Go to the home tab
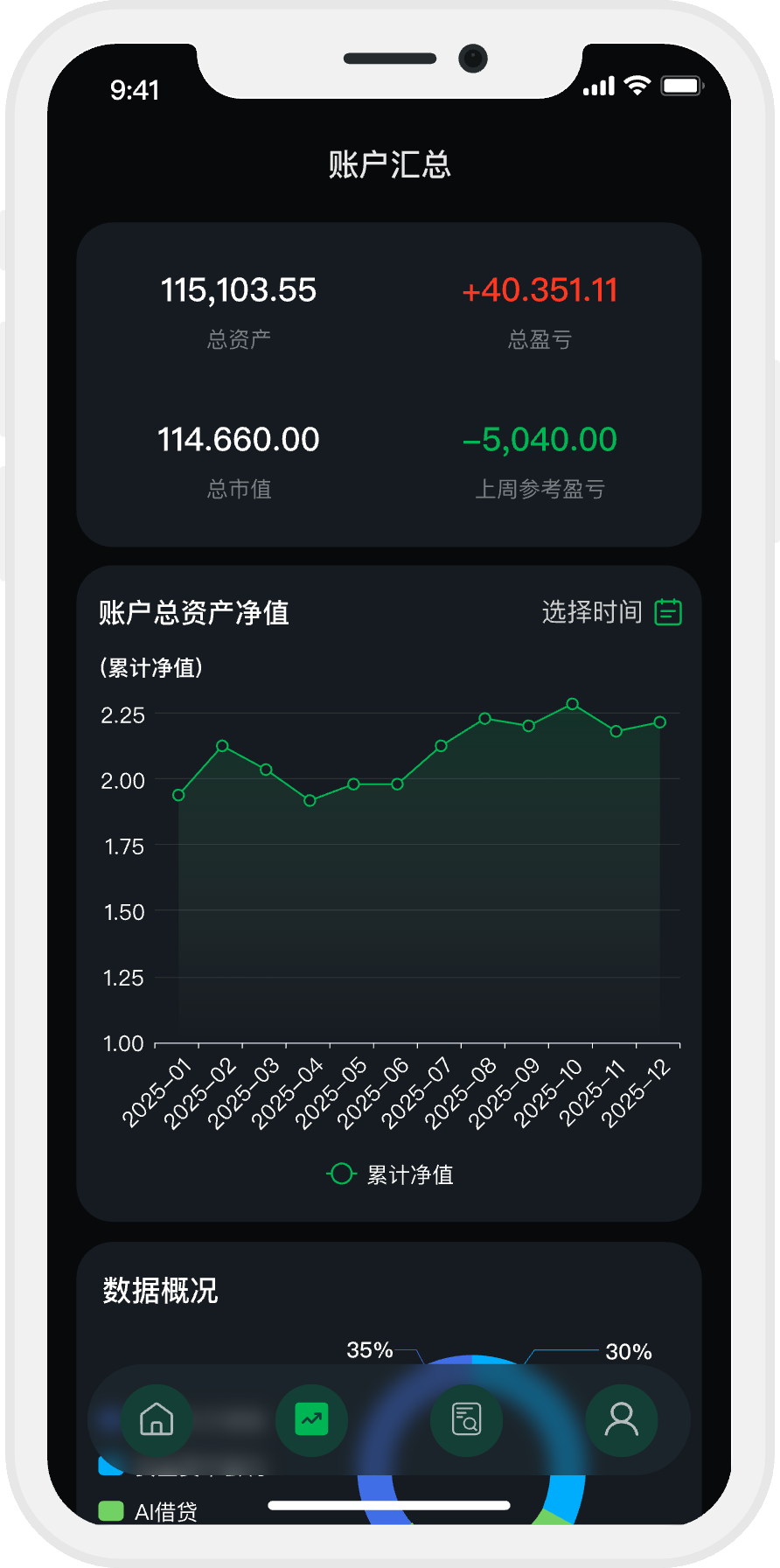The width and height of the screenshot is (780, 1568). pyautogui.click(x=157, y=1419)
